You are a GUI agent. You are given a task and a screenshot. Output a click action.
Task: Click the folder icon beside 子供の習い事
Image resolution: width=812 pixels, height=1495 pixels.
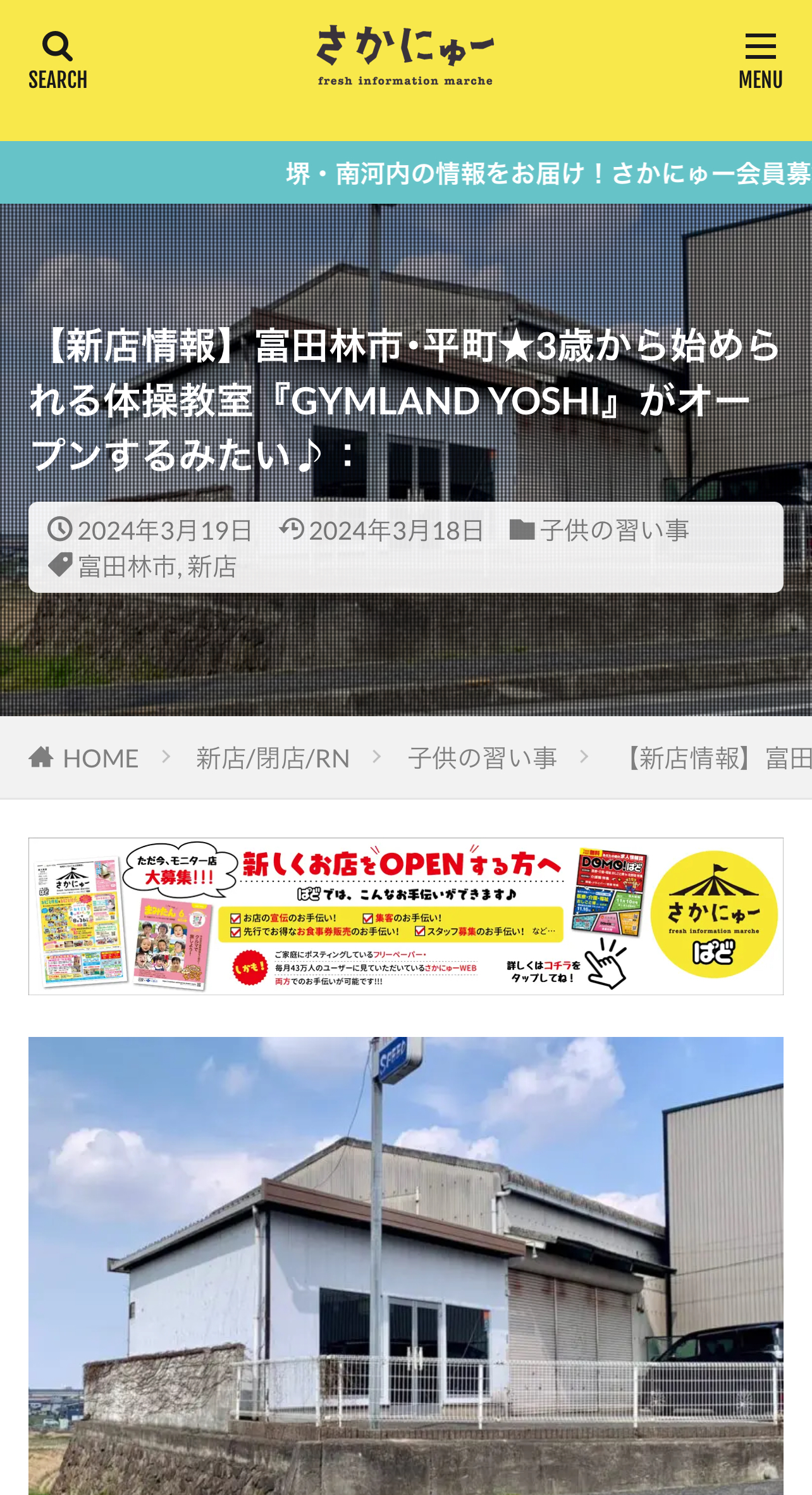tap(524, 531)
